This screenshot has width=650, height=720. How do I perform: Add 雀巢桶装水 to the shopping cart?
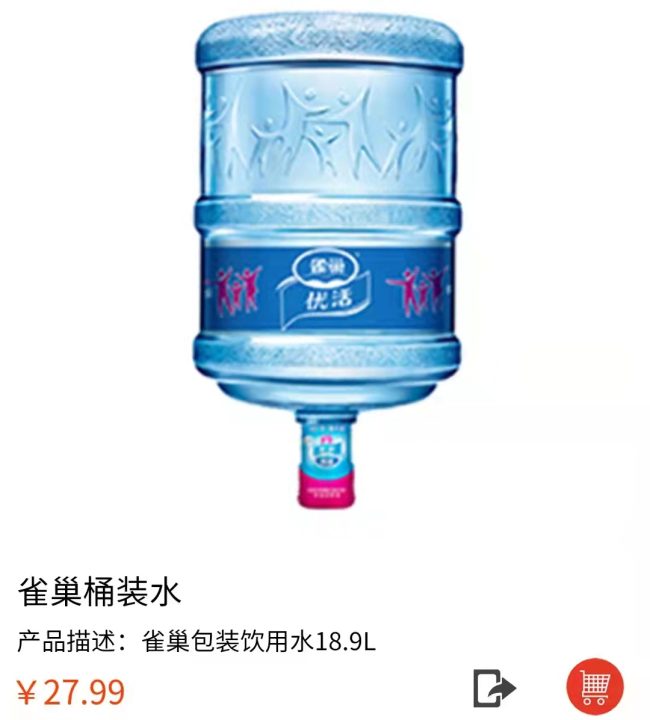tap(595, 688)
